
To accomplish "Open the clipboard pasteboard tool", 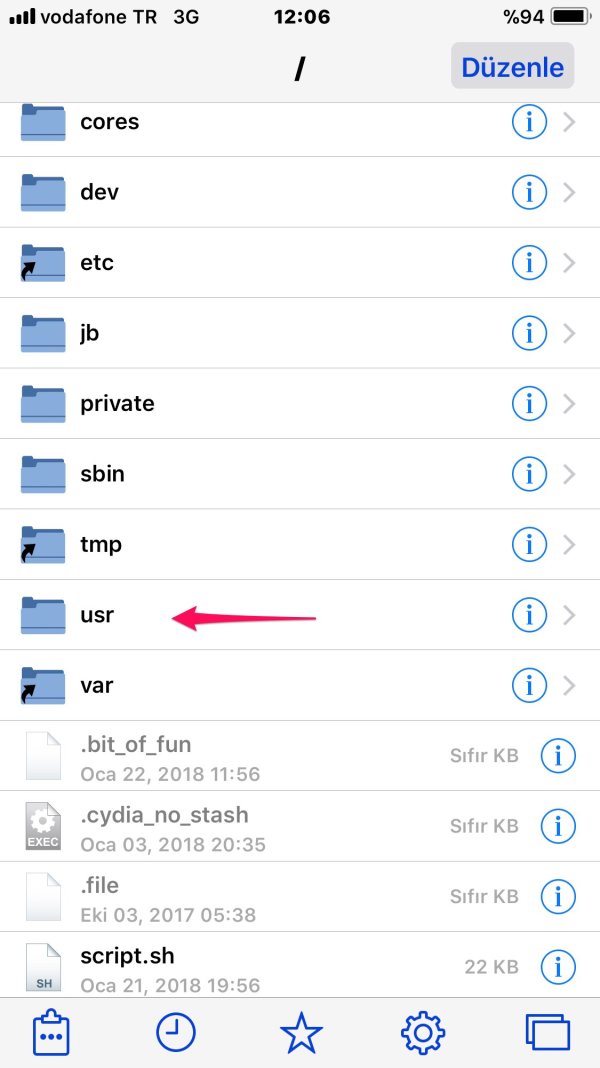I will [x=51, y=1032].
